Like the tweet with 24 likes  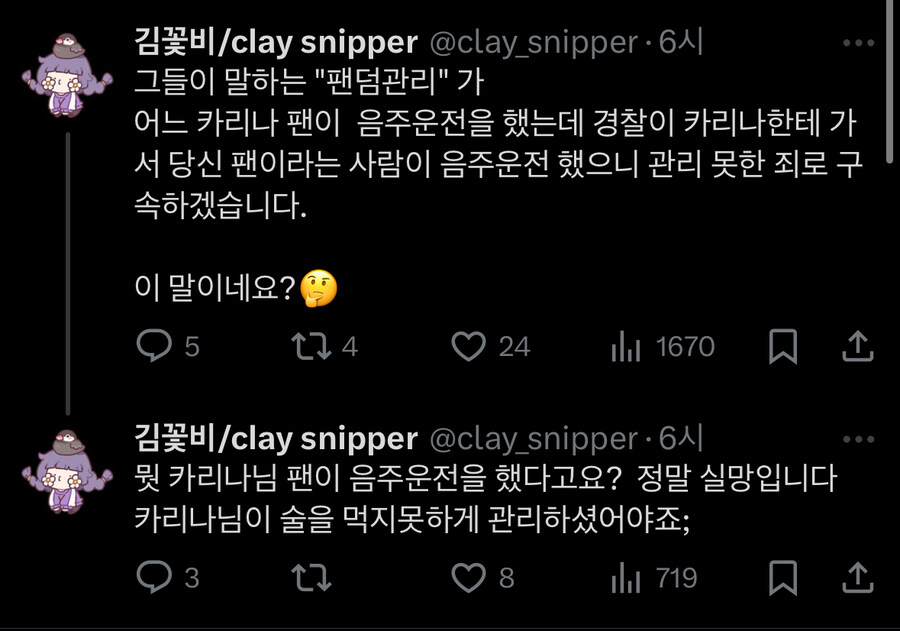point(468,347)
